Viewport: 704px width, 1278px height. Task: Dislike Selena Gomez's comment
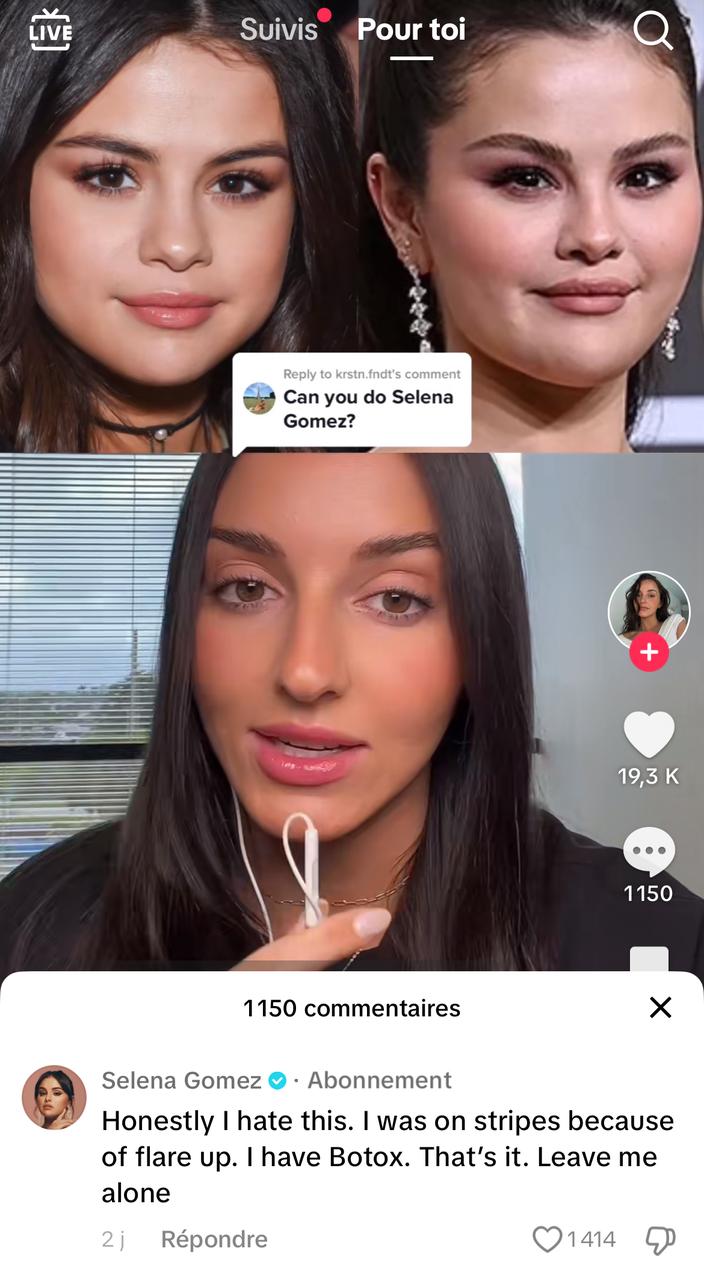pyautogui.click(x=660, y=1240)
